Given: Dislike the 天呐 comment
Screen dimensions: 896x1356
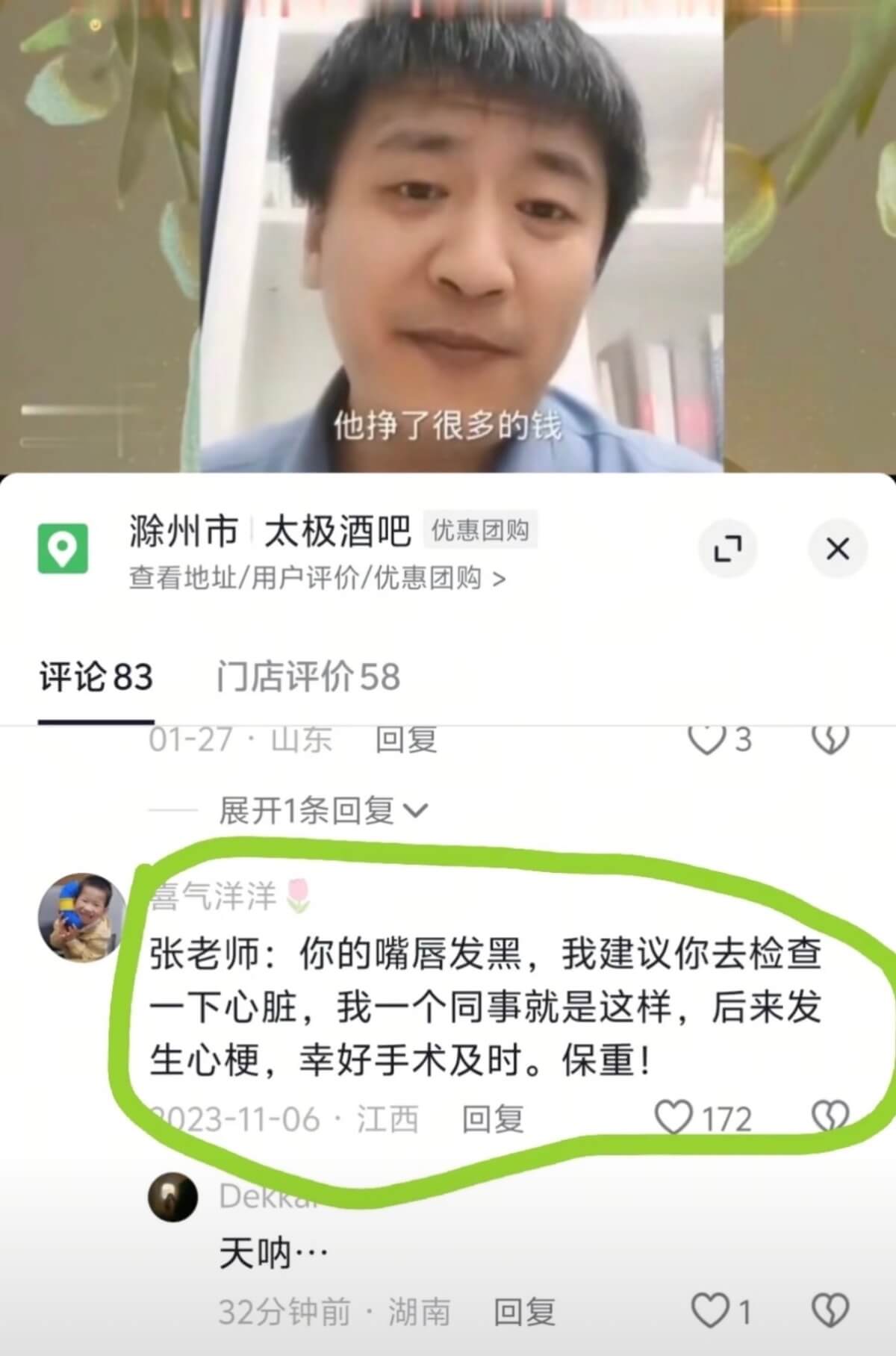Looking at the screenshot, I should pos(830,1311).
